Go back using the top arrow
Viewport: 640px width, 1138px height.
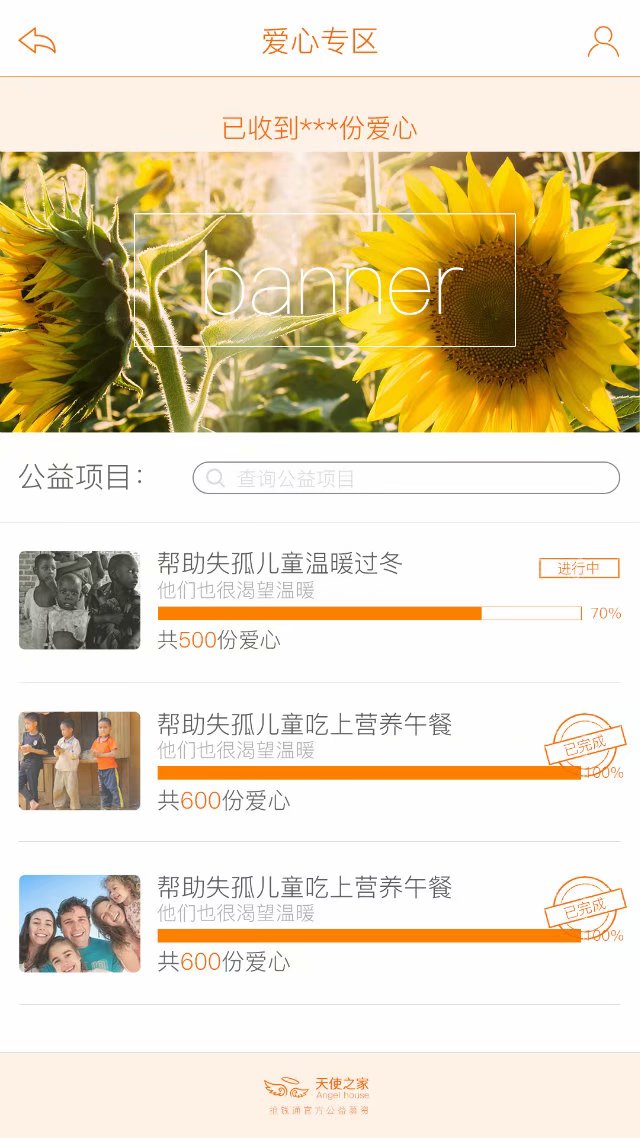(37, 41)
